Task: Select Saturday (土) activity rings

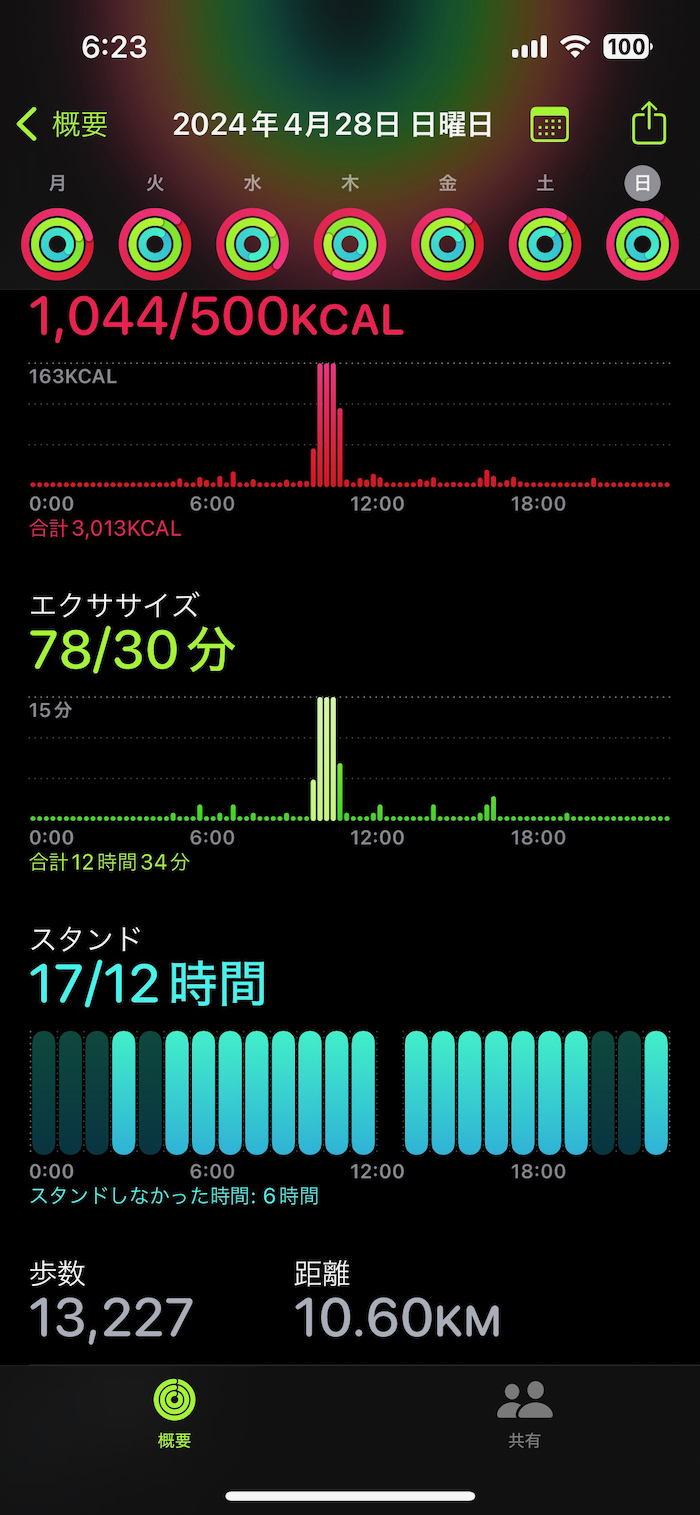Action: (x=545, y=243)
